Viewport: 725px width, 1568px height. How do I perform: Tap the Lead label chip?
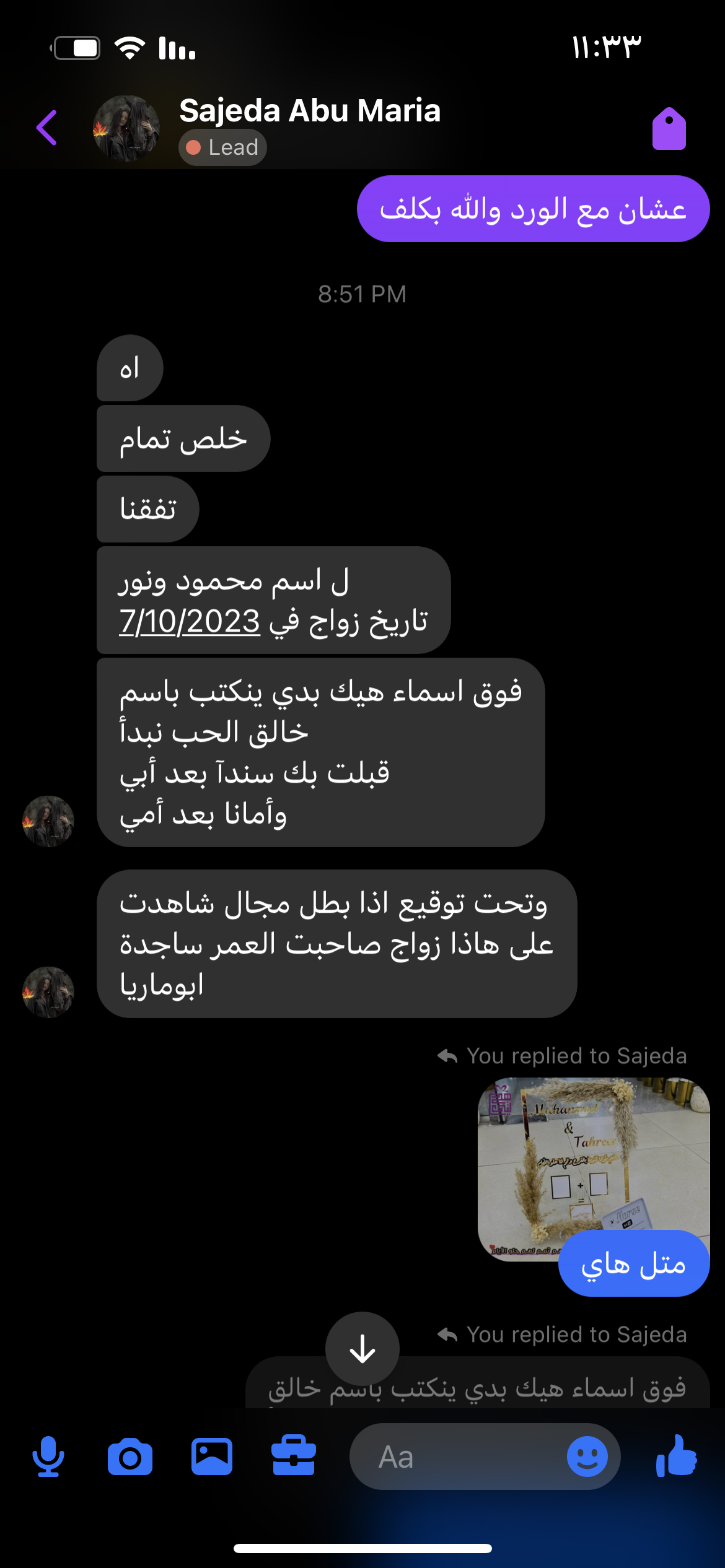pyautogui.click(x=223, y=147)
